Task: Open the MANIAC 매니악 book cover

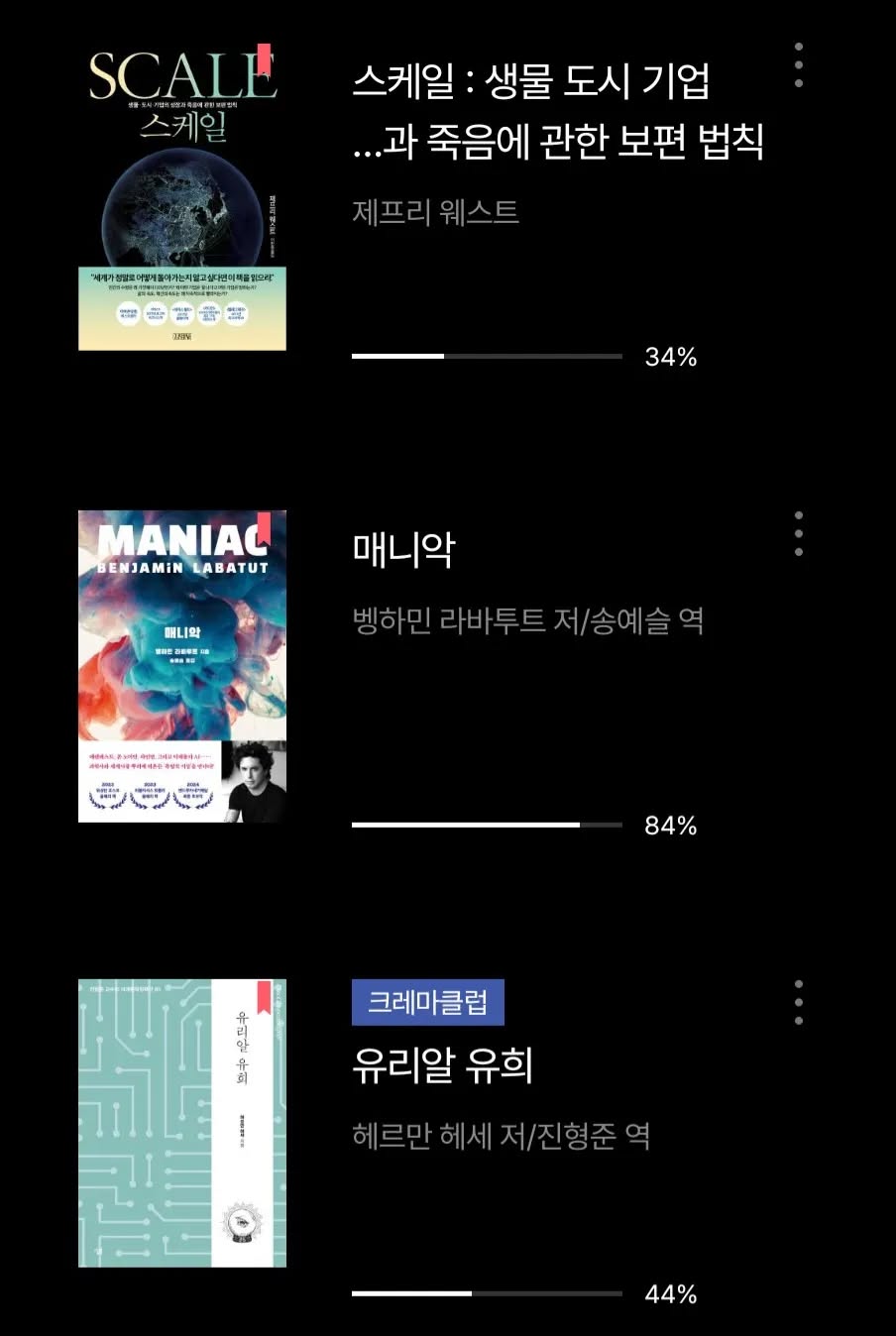Action: pos(182,666)
